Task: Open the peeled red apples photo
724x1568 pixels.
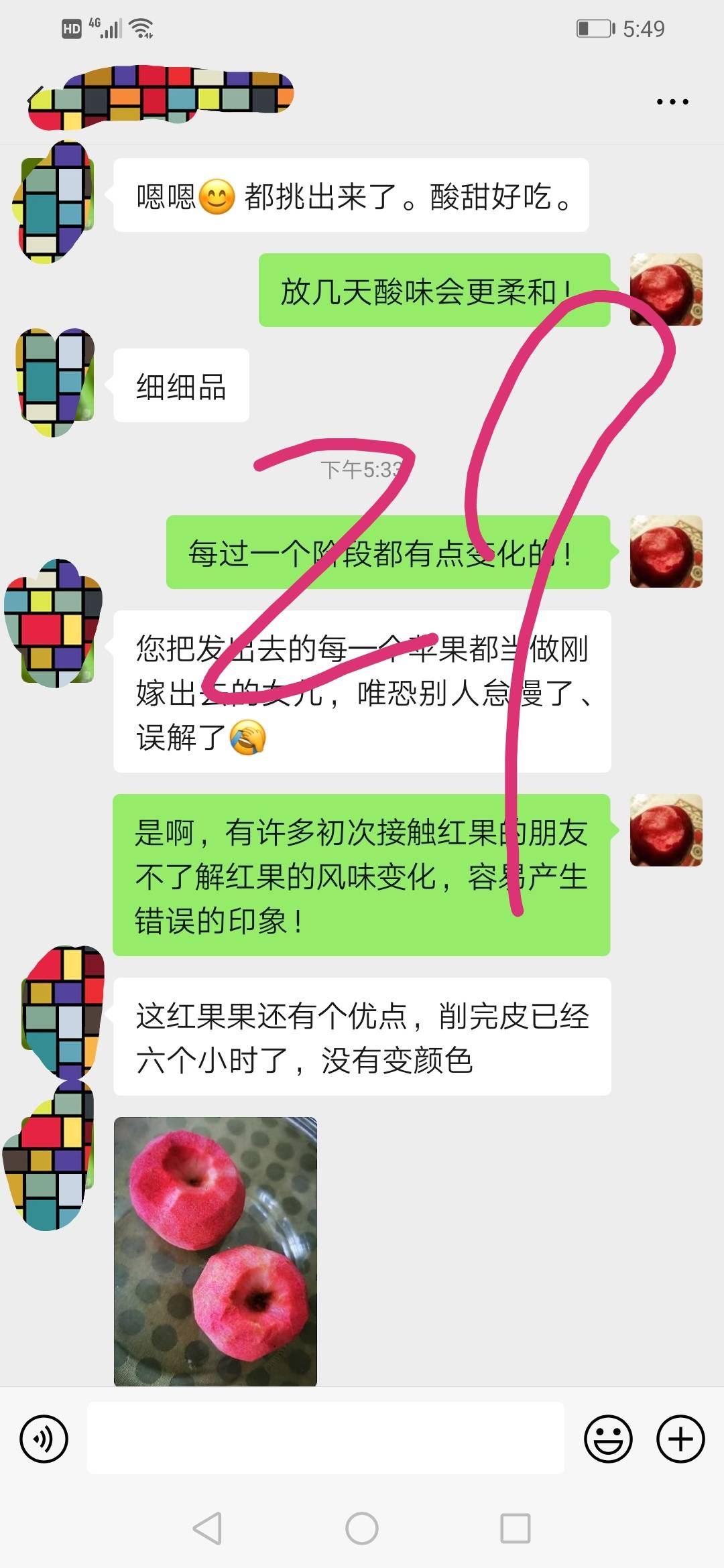Action: coord(215,1251)
